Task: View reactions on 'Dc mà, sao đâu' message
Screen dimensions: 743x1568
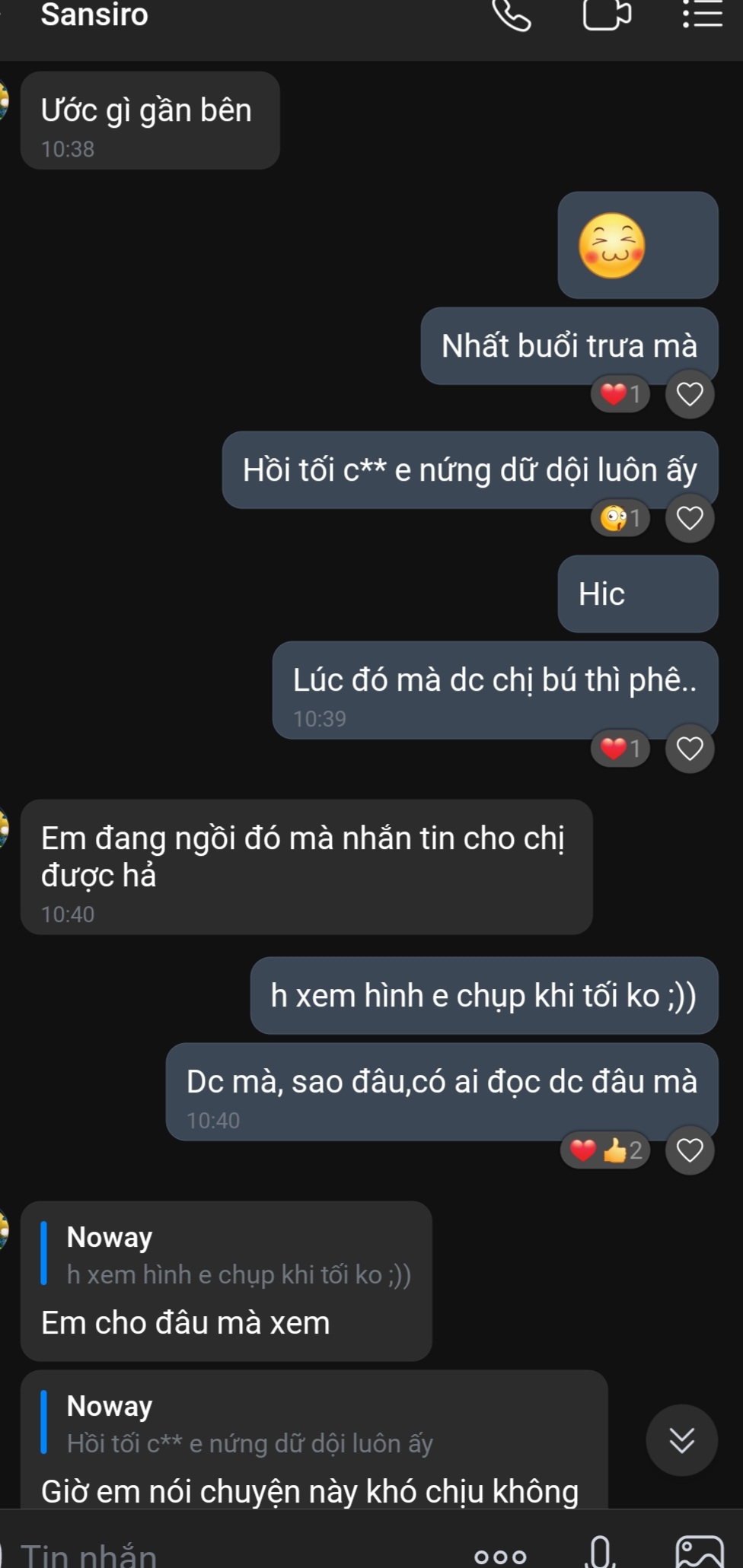Action: 606,1150
